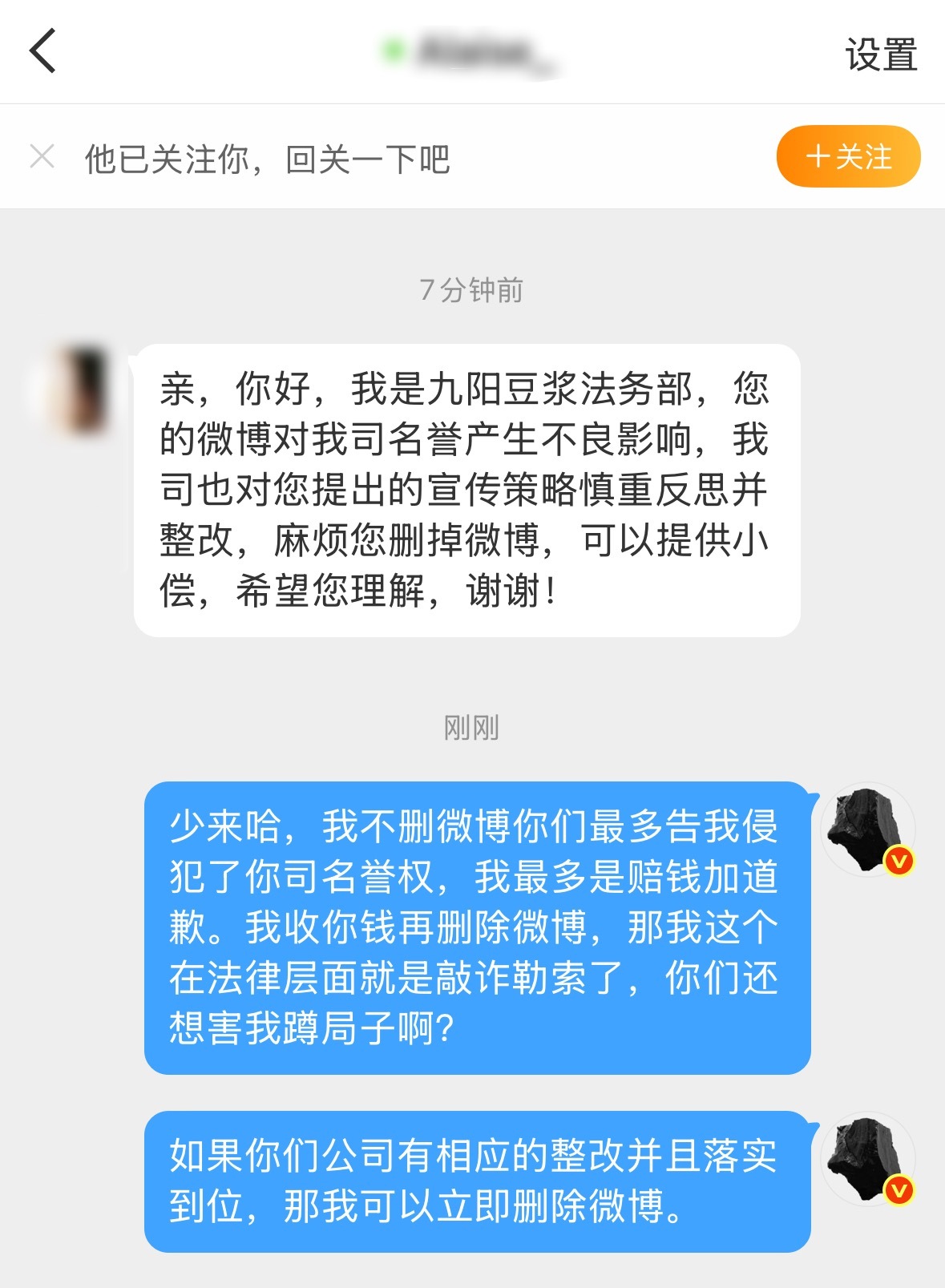The image size is (945, 1288).
Task: Tap the orange +关注 follow button
Action: click(x=848, y=156)
